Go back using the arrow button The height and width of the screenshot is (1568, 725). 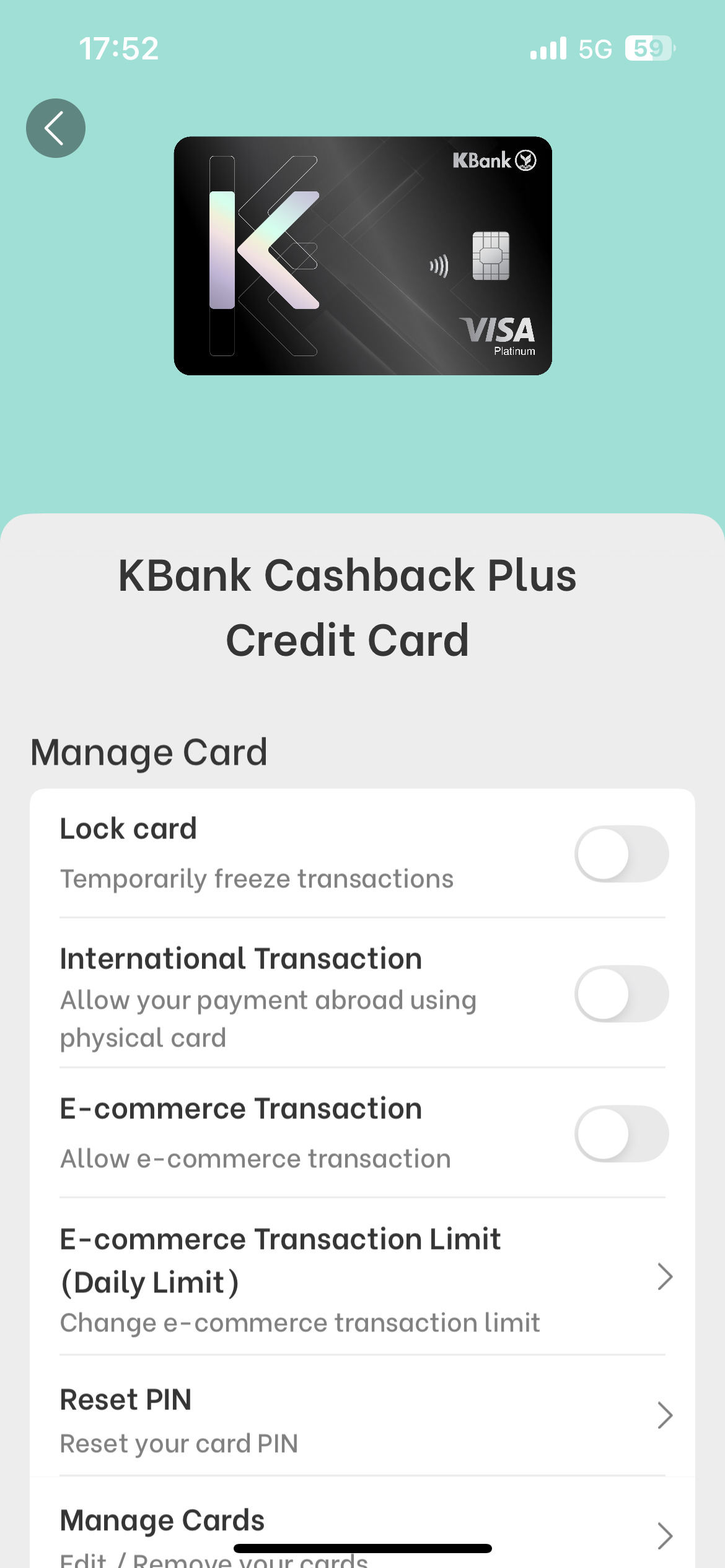56,128
